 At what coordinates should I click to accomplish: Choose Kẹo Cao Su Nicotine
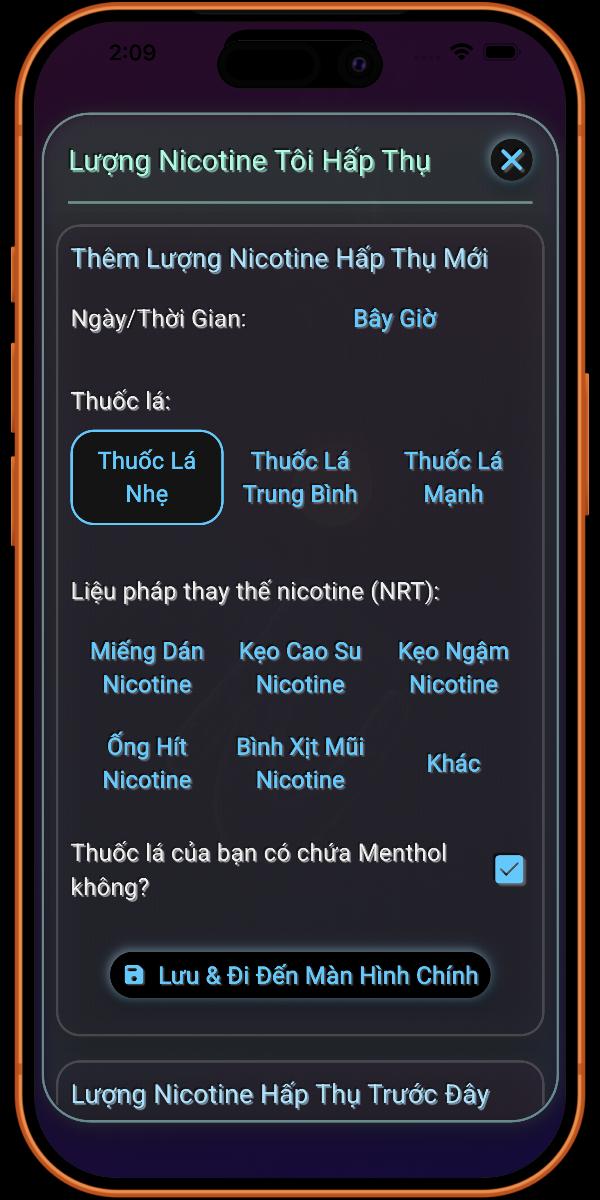[300, 668]
